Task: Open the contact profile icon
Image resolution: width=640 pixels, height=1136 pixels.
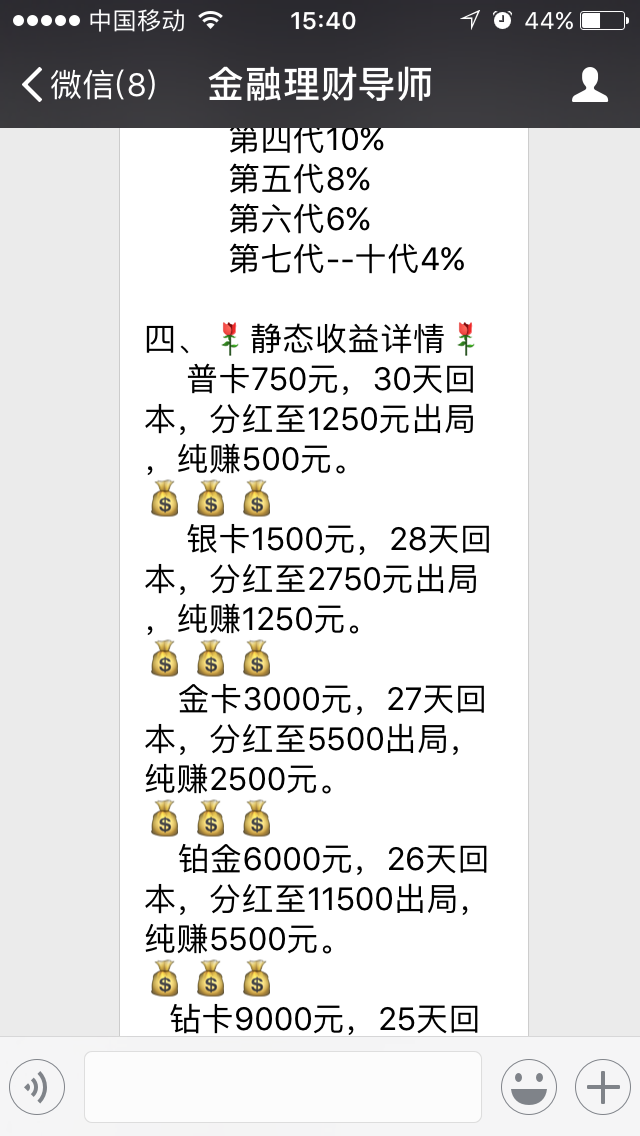Action: (x=590, y=85)
